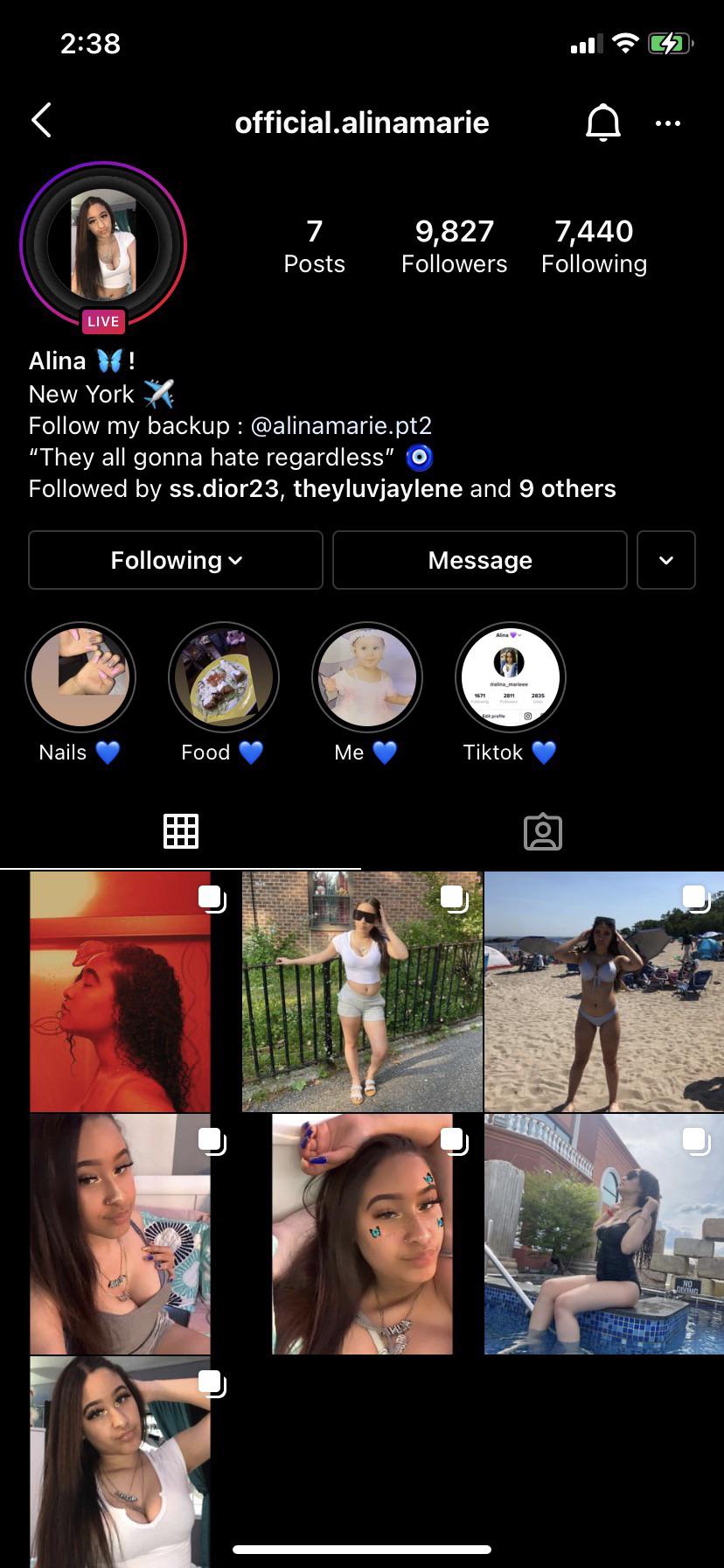The width and height of the screenshot is (724, 1568).
Task: Open the Me story highlight
Action: 367,677
